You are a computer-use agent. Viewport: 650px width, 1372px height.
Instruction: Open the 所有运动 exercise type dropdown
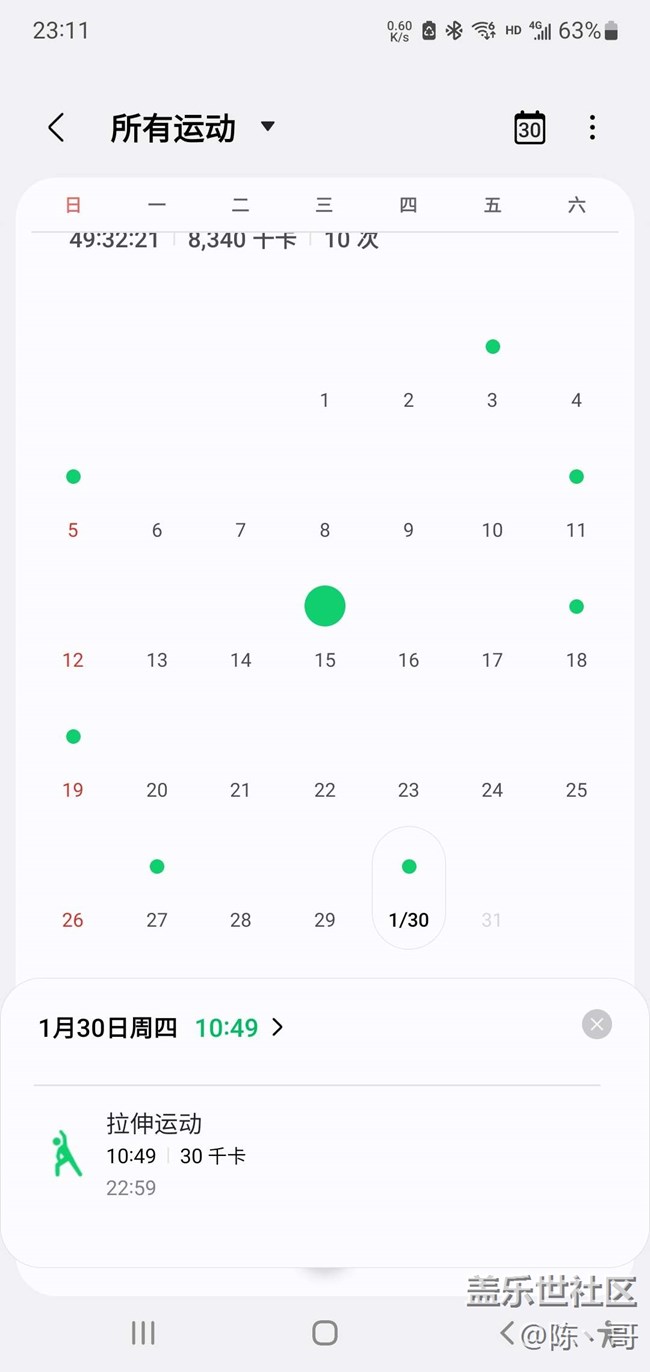[192, 128]
